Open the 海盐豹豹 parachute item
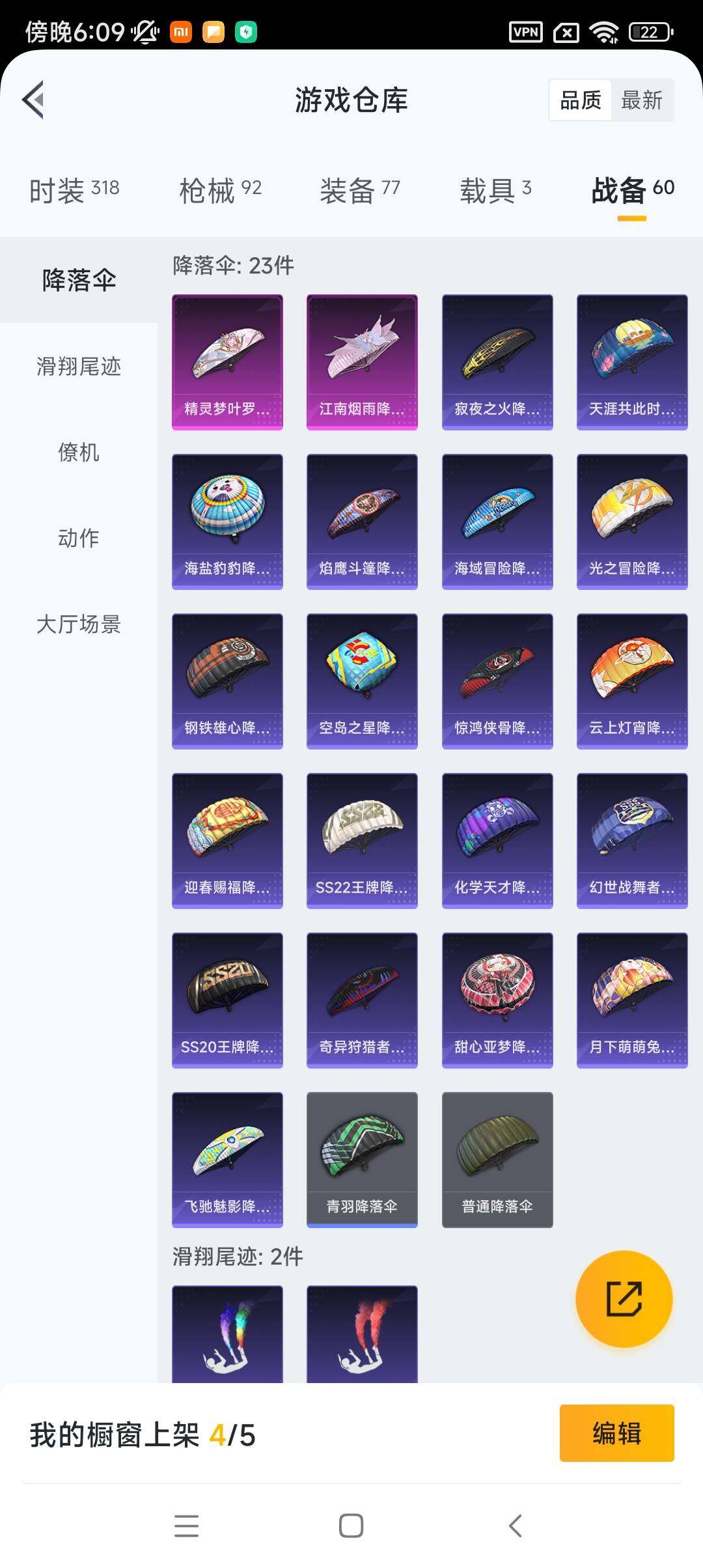 (227, 522)
